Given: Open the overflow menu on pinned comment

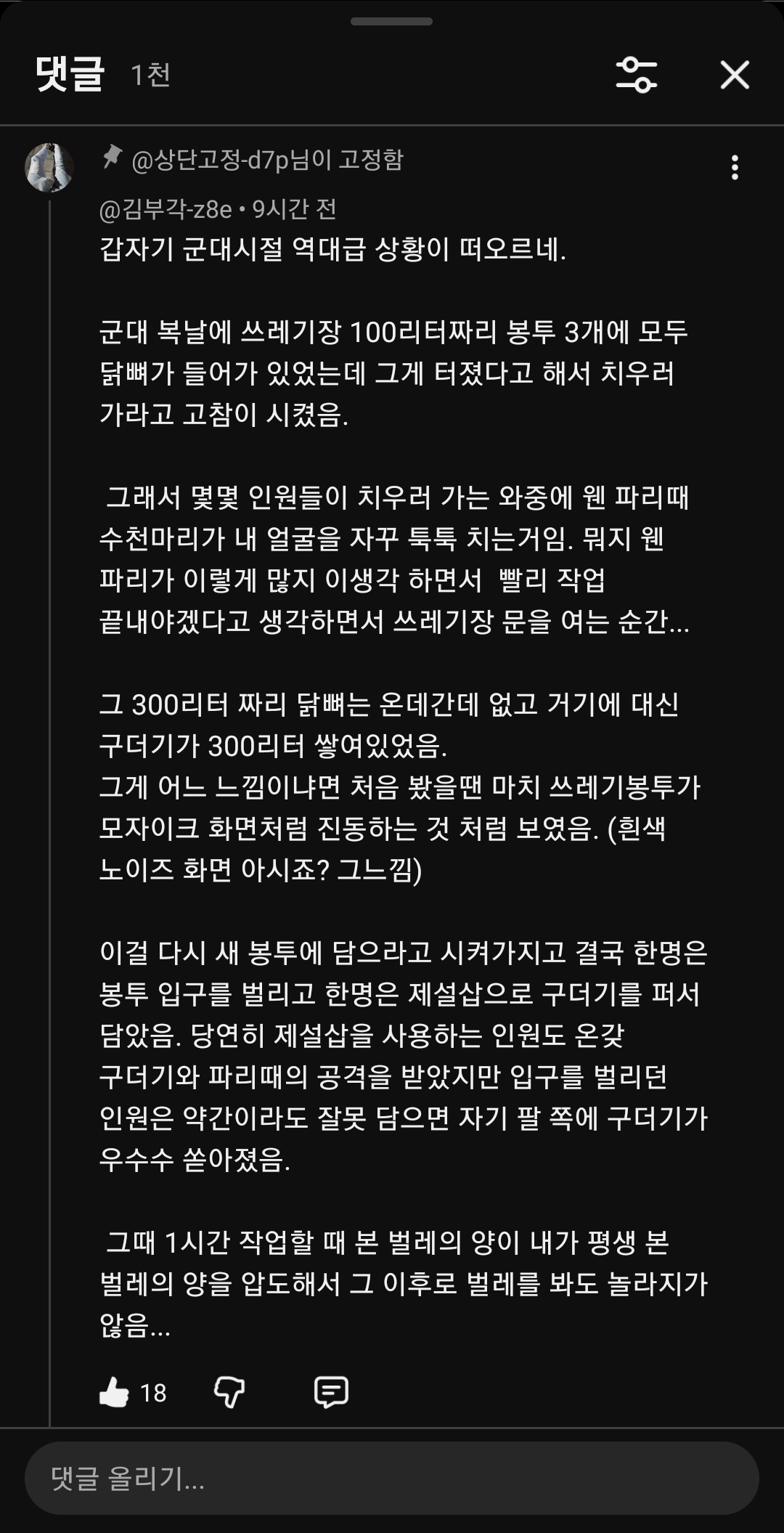Looking at the screenshot, I should pyautogui.click(x=735, y=167).
